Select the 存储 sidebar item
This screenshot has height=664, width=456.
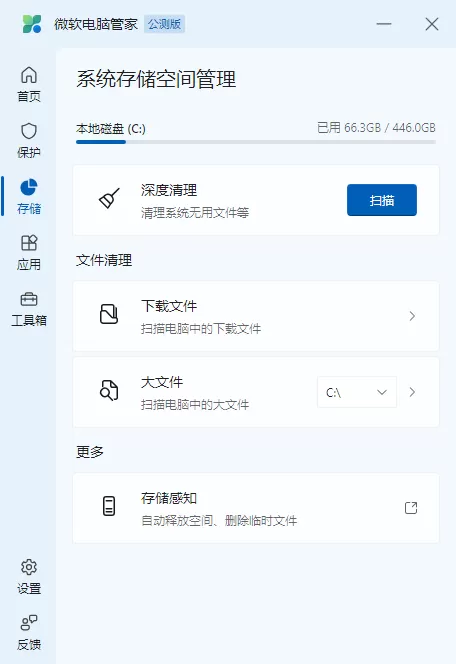tap(29, 196)
